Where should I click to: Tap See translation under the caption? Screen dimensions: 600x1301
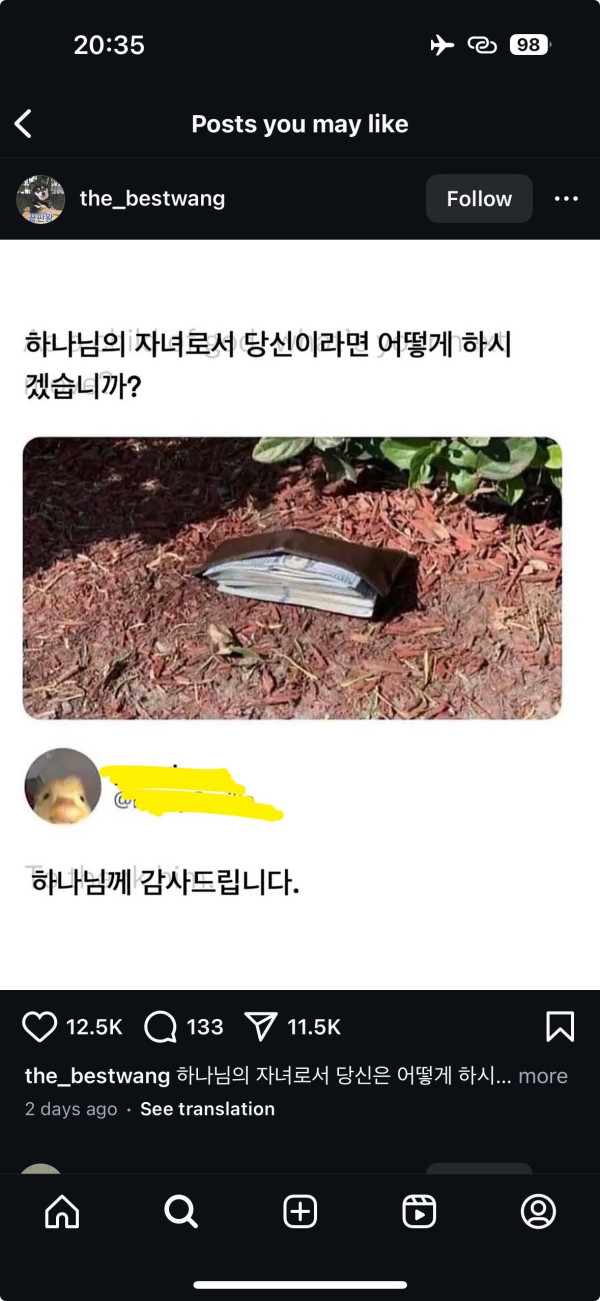(x=207, y=1109)
